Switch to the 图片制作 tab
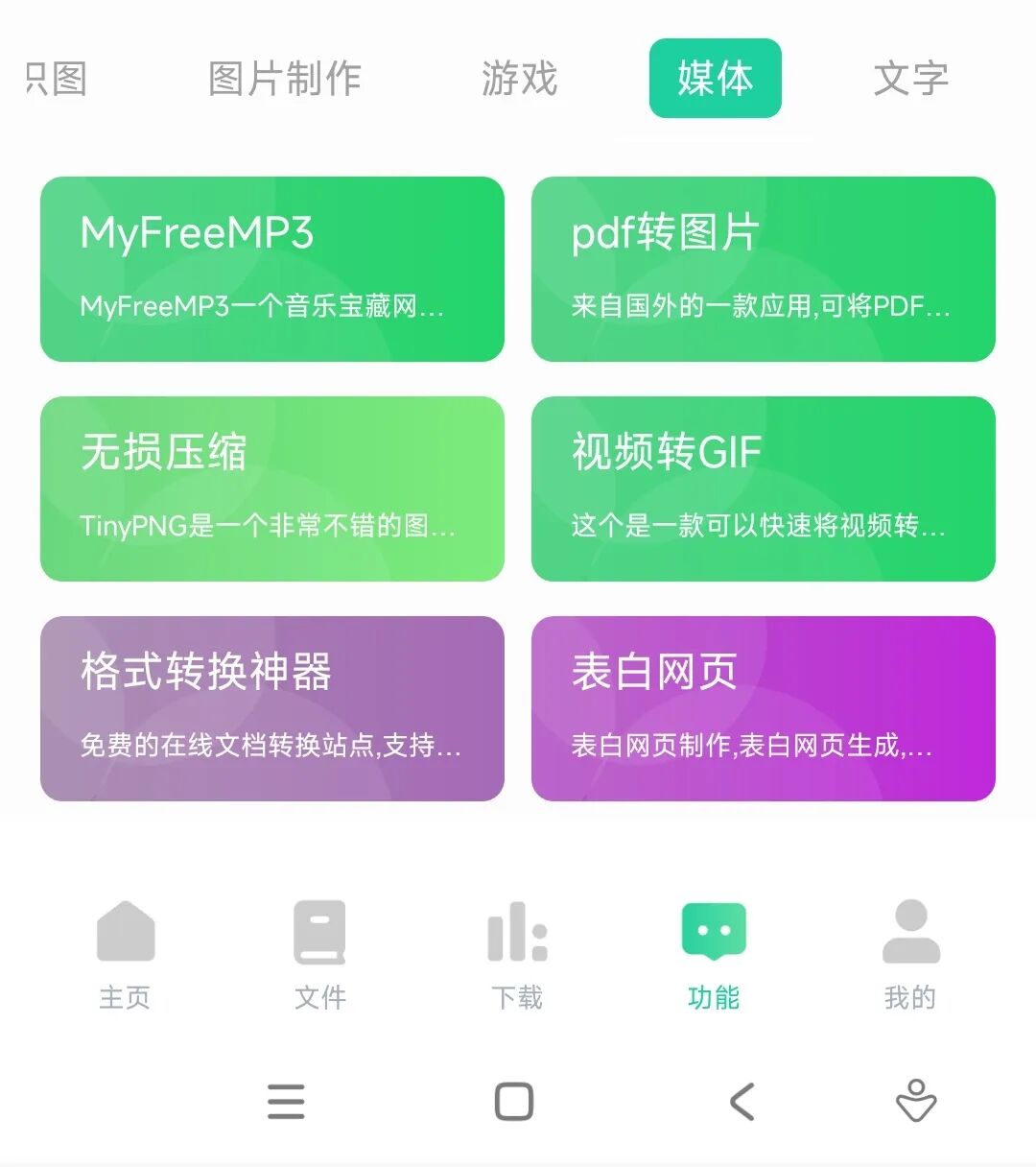Image resolution: width=1036 pixels, height=1167 pixels. pyautogui.click(x=285, y=79)
